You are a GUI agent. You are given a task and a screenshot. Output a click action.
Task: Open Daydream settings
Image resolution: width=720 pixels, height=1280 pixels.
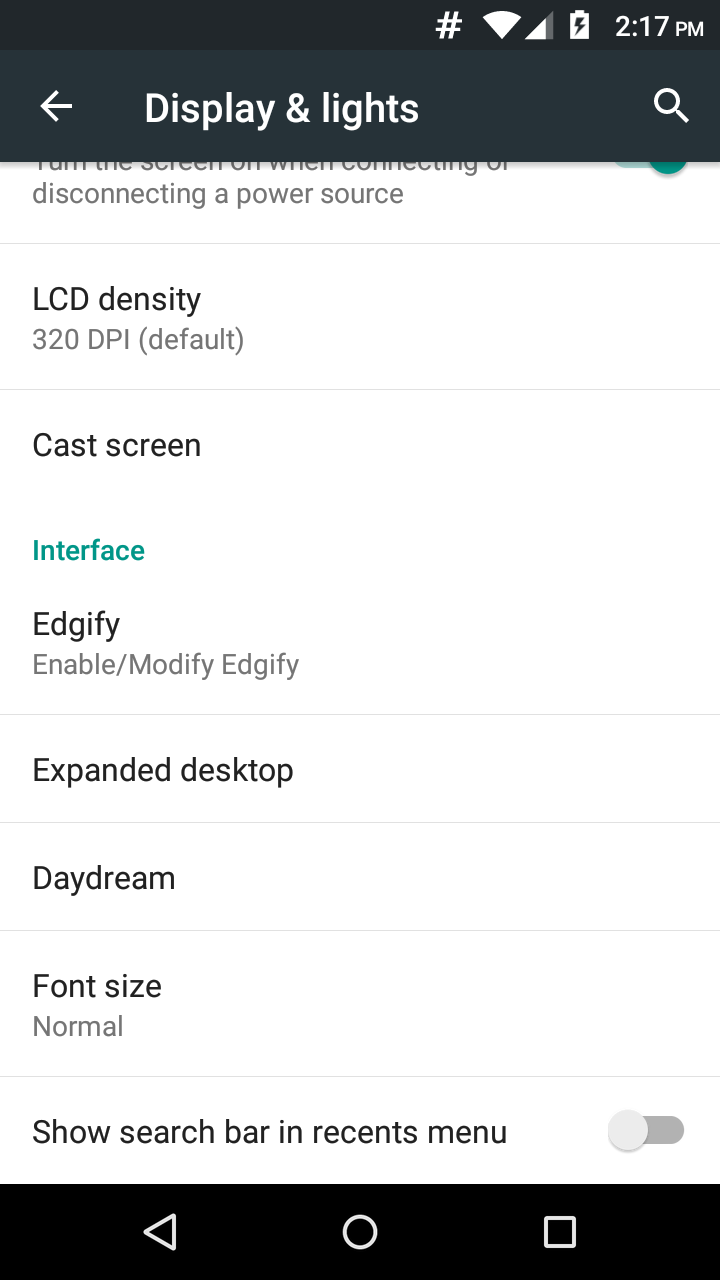pyautogui.click(x=360, y=878)
